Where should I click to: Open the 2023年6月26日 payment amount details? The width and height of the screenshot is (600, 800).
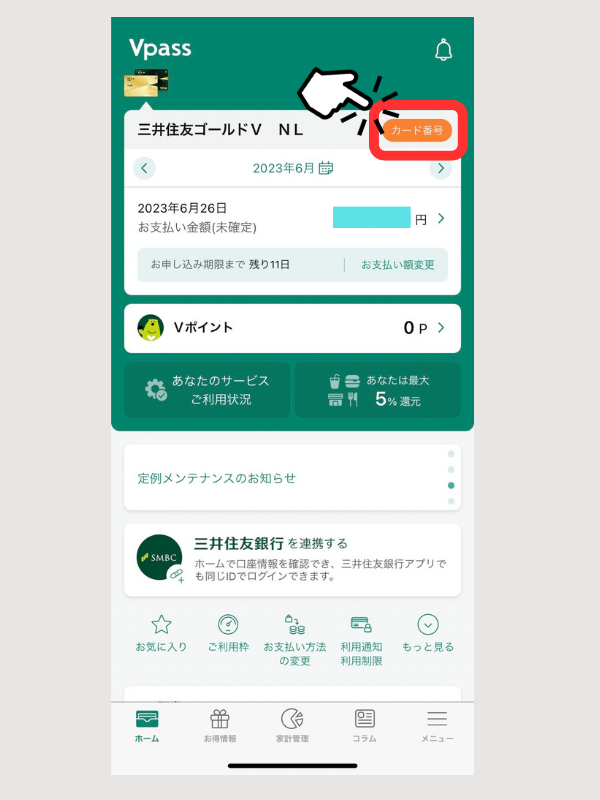click(x=292, y=217)
